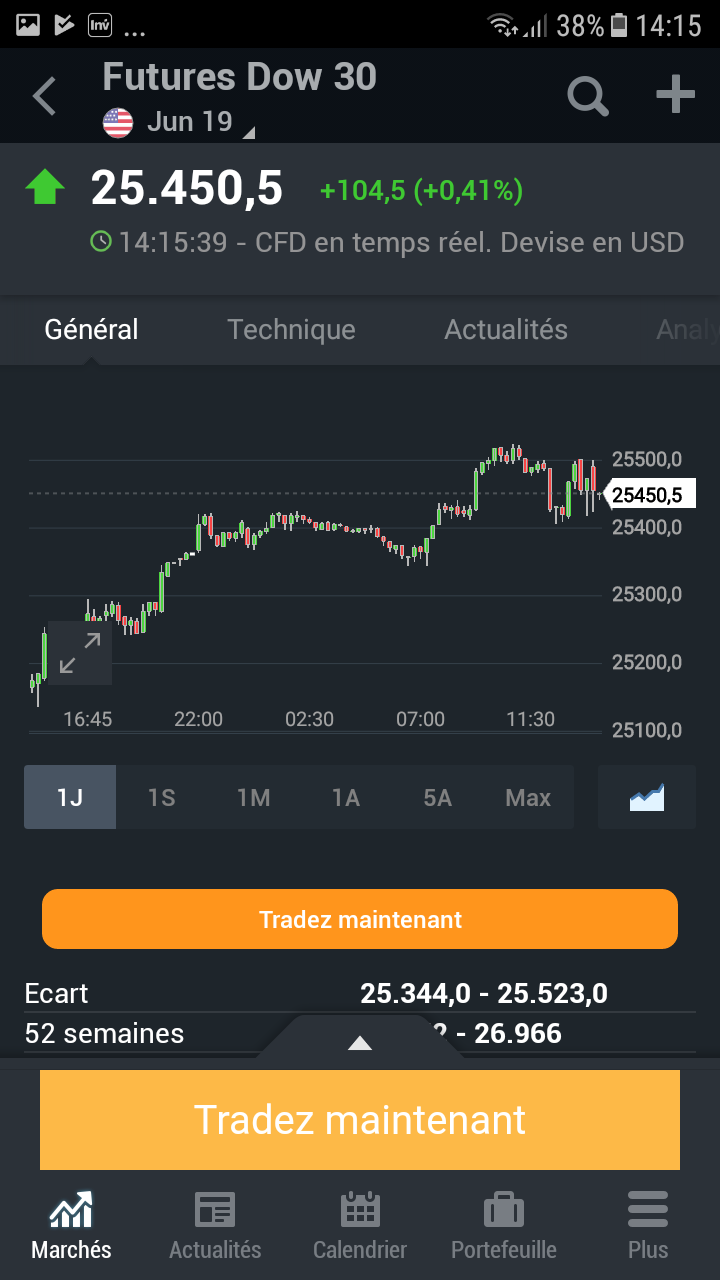Choose the 5A chart timeframe
The width and height of the screenshot is (720, 1280).
tap(437, 797)
